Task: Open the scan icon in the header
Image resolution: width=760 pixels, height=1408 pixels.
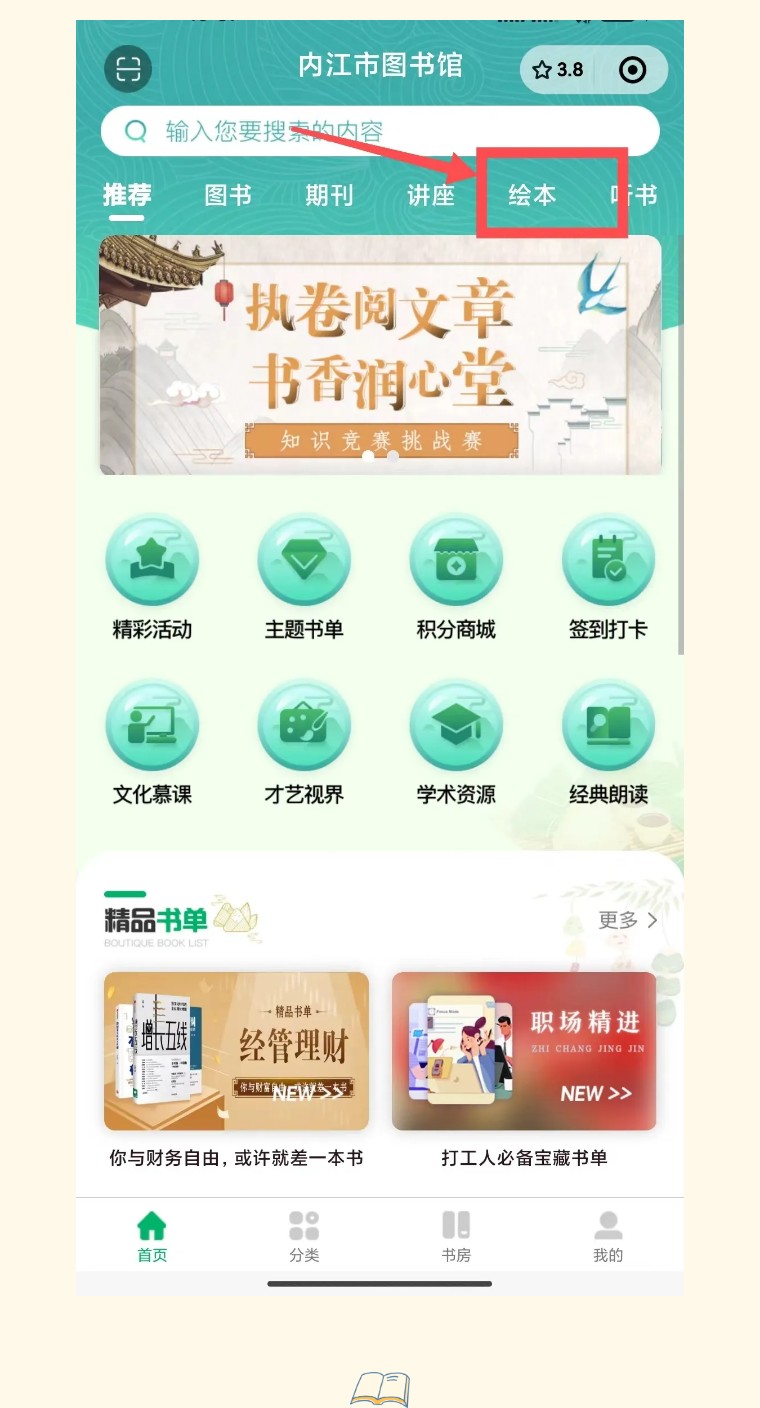Action: (129, 69)
